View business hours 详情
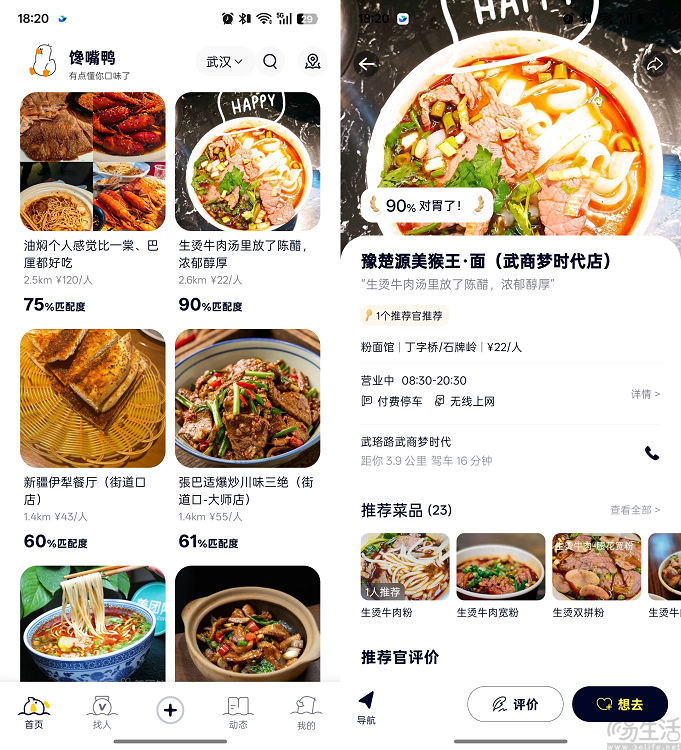 coord(645,394)
